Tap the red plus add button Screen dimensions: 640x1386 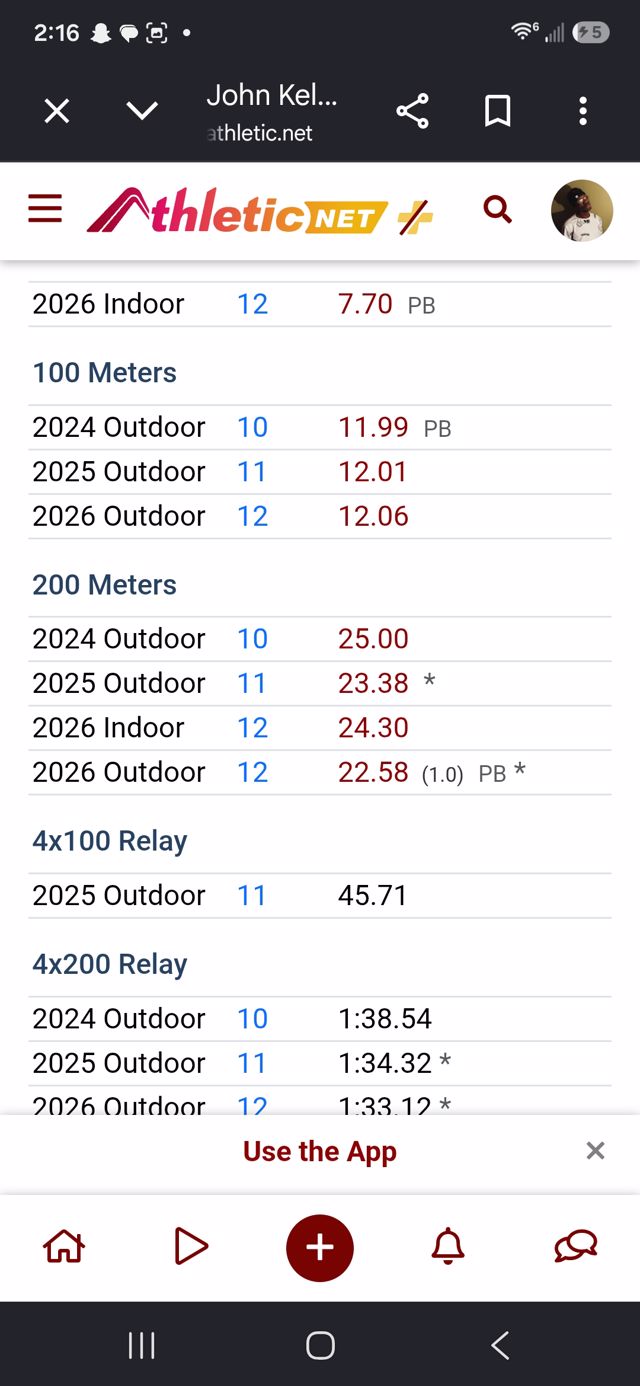pos(320,1247)
